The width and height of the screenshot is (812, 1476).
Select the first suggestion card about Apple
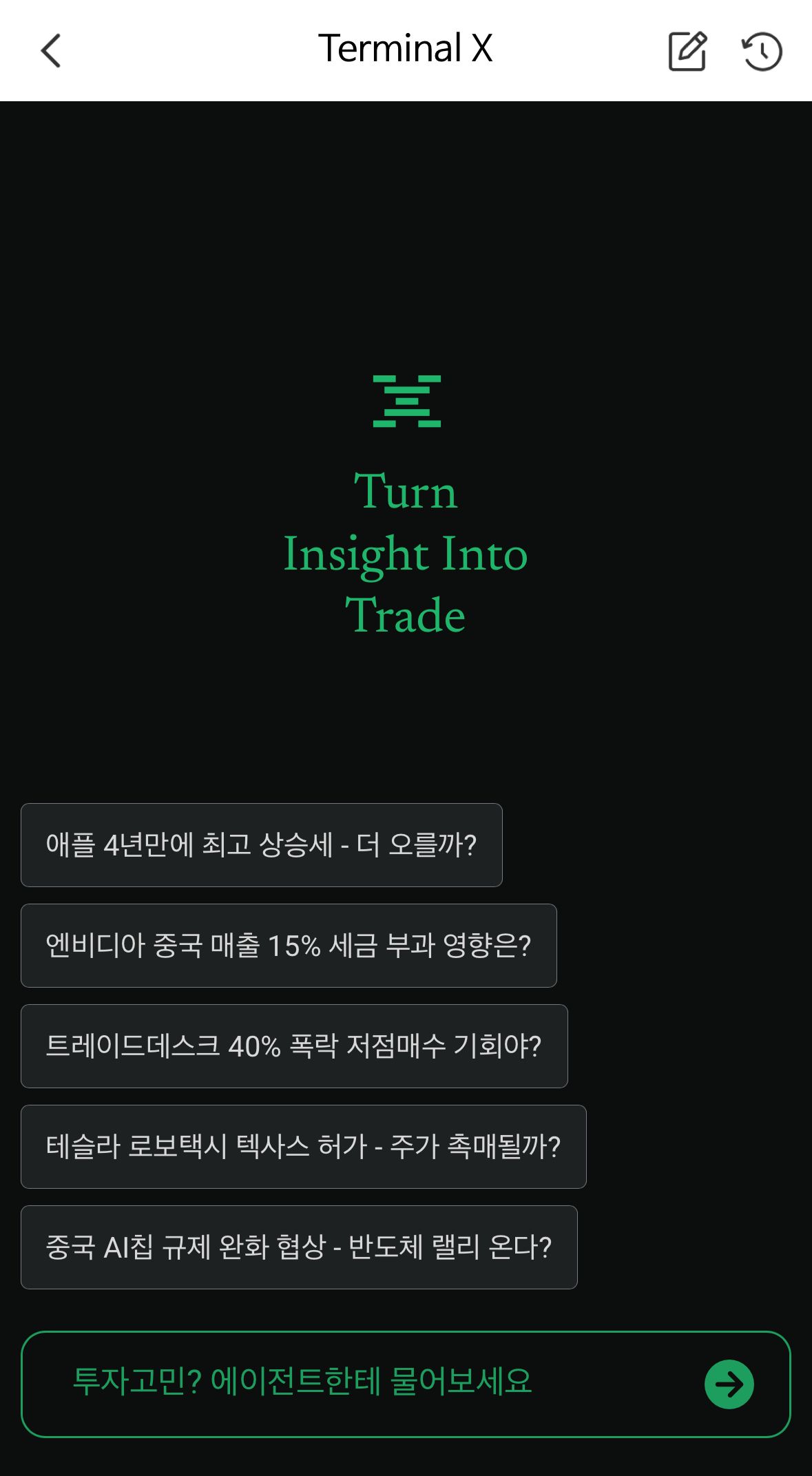coord(262,845)
